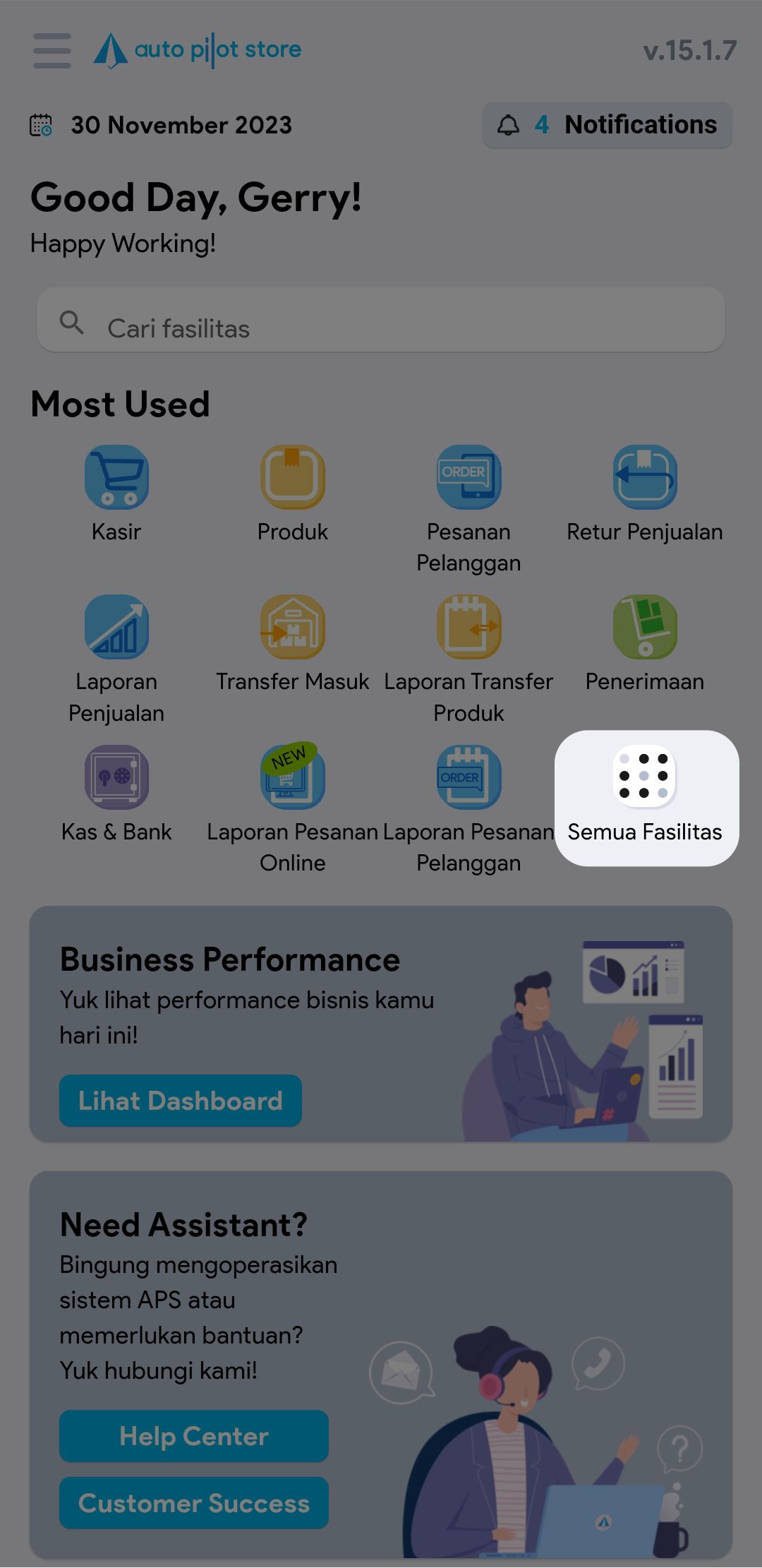Image resolution: width=762 pixels, height=1568 pixels.
Task: Open the 4 Notifications button
Action: [x=607, y=126]
